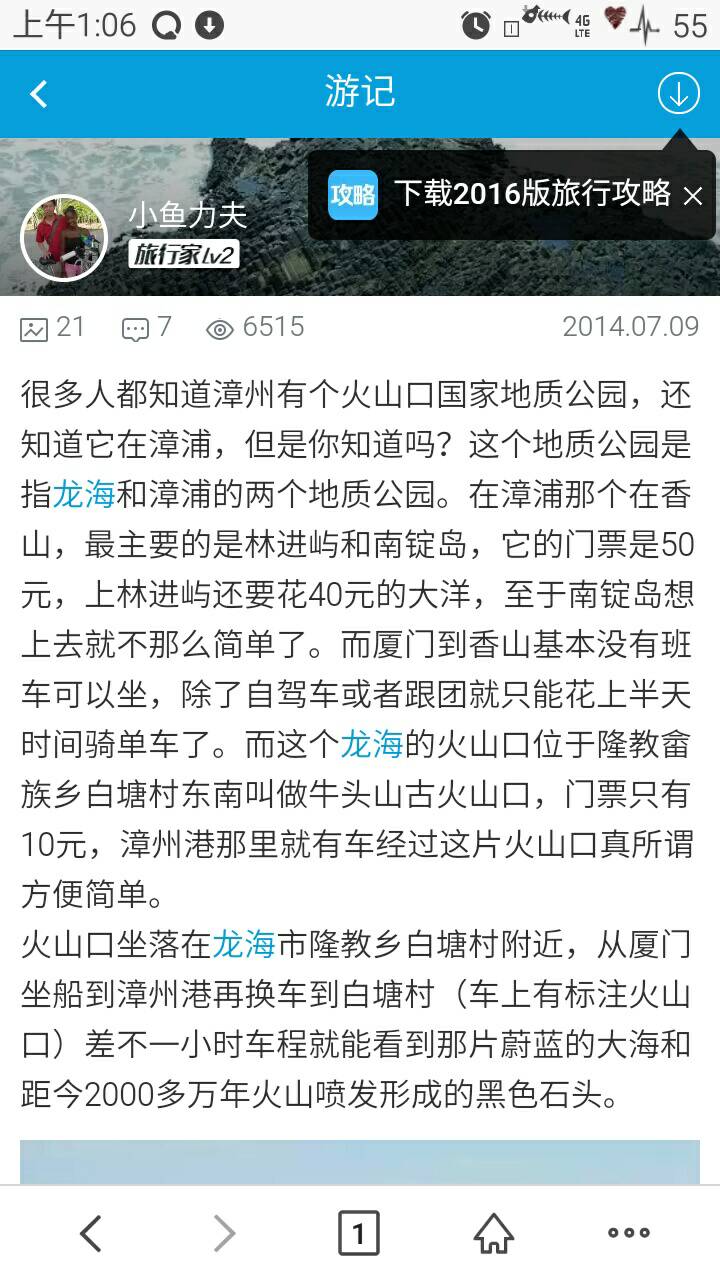
Task: Go to the previous page in browser toolbar
Action: click(91, 1234)
